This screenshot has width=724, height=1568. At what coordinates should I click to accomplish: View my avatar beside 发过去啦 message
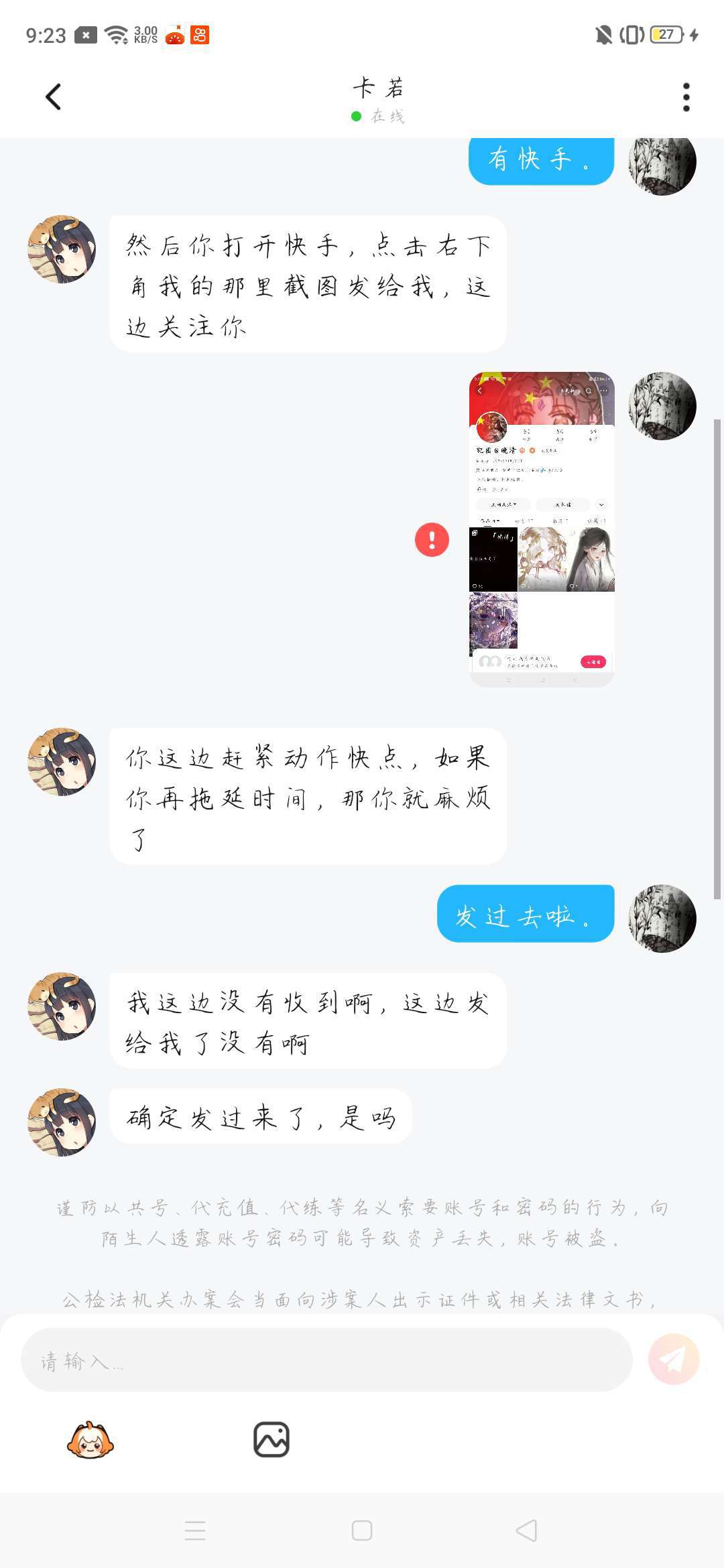tap(662, 918)
